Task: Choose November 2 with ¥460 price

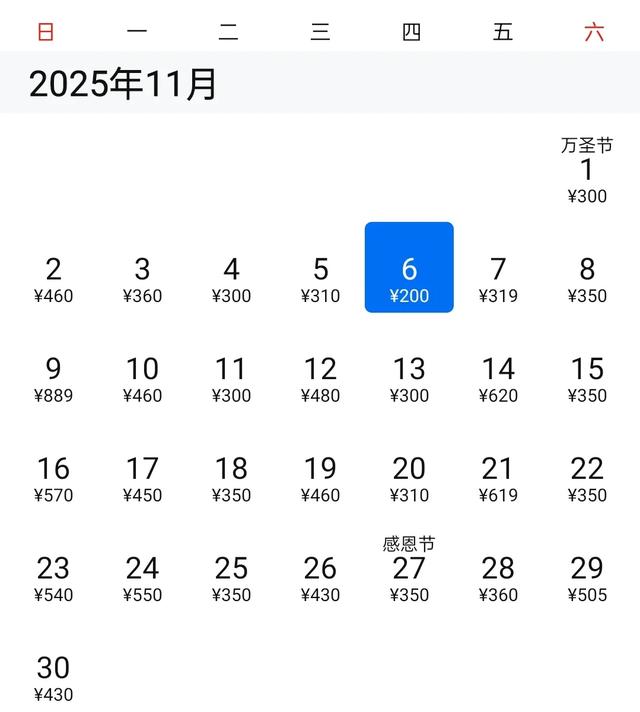Action: point(53,278)
